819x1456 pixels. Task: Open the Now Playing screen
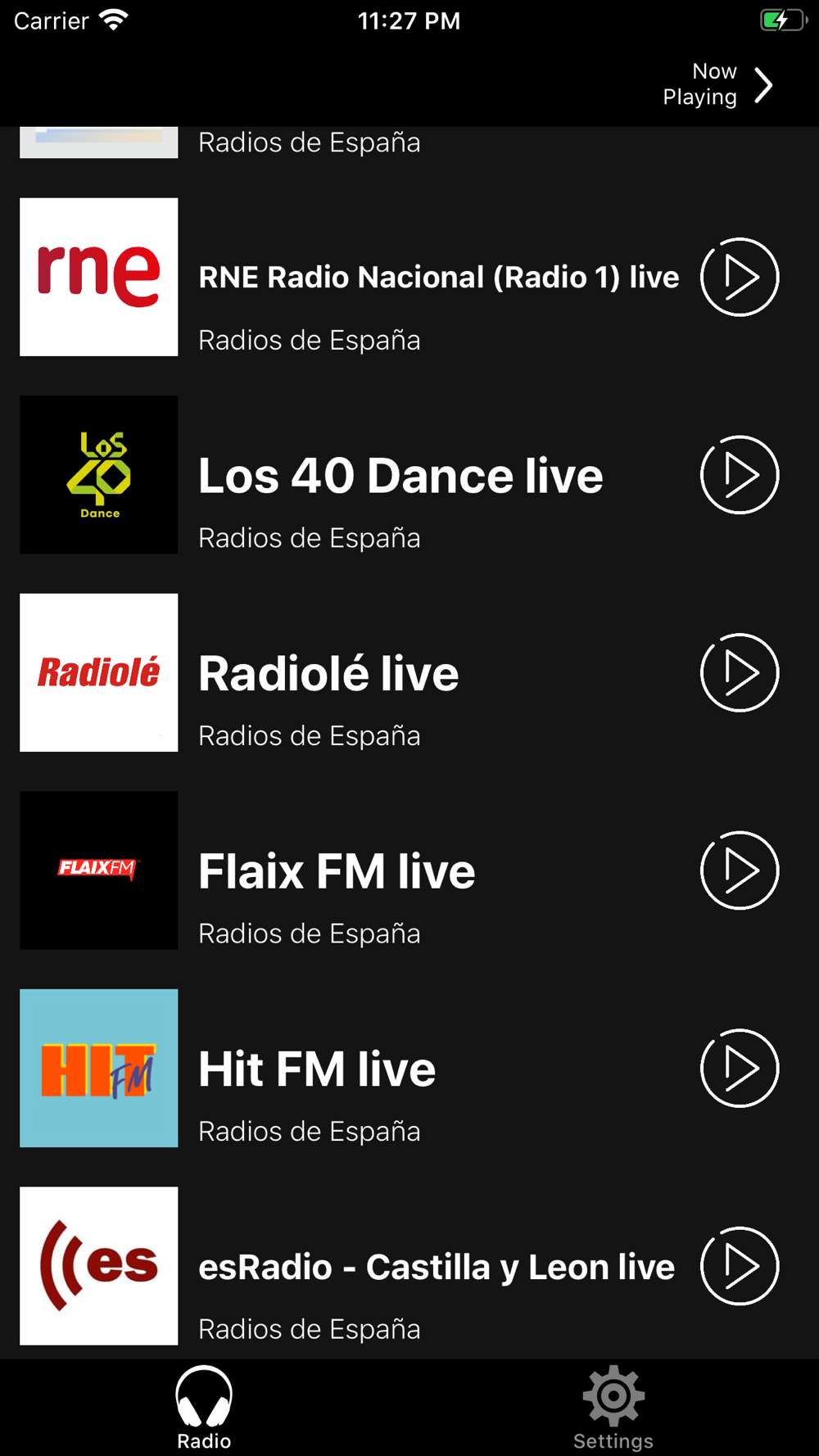(x=718, y=84)
